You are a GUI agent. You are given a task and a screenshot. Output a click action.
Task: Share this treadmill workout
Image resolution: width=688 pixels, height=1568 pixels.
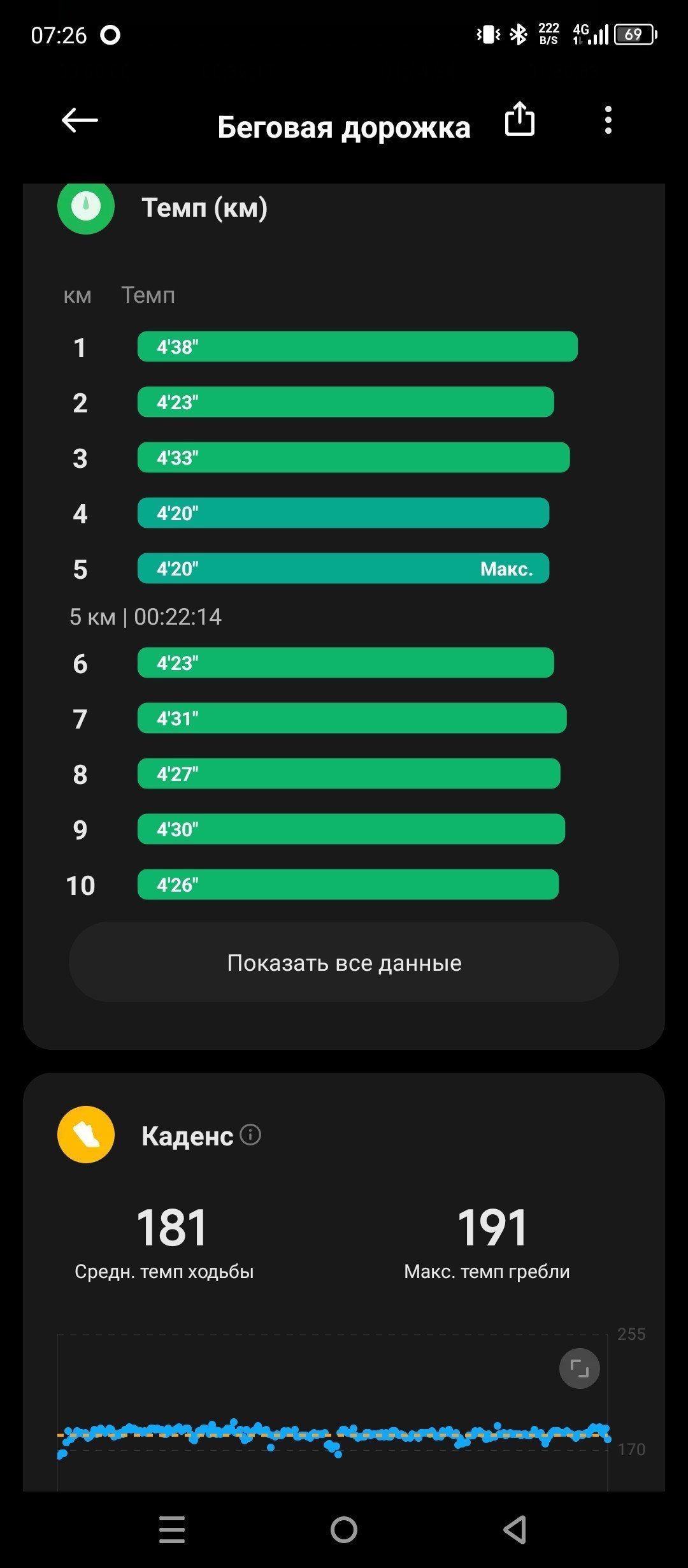519,119
